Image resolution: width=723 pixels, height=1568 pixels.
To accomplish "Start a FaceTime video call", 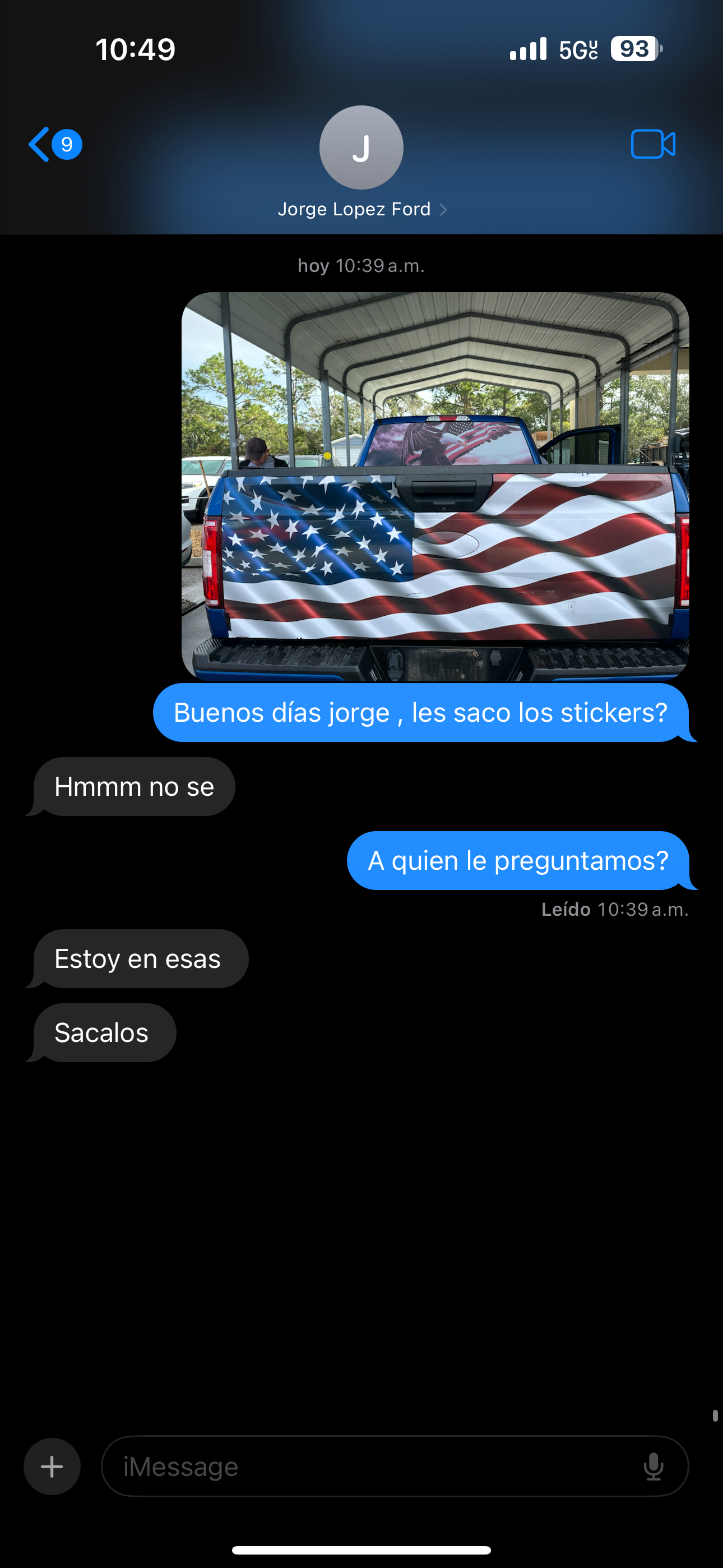I will (x=652, y=144).
